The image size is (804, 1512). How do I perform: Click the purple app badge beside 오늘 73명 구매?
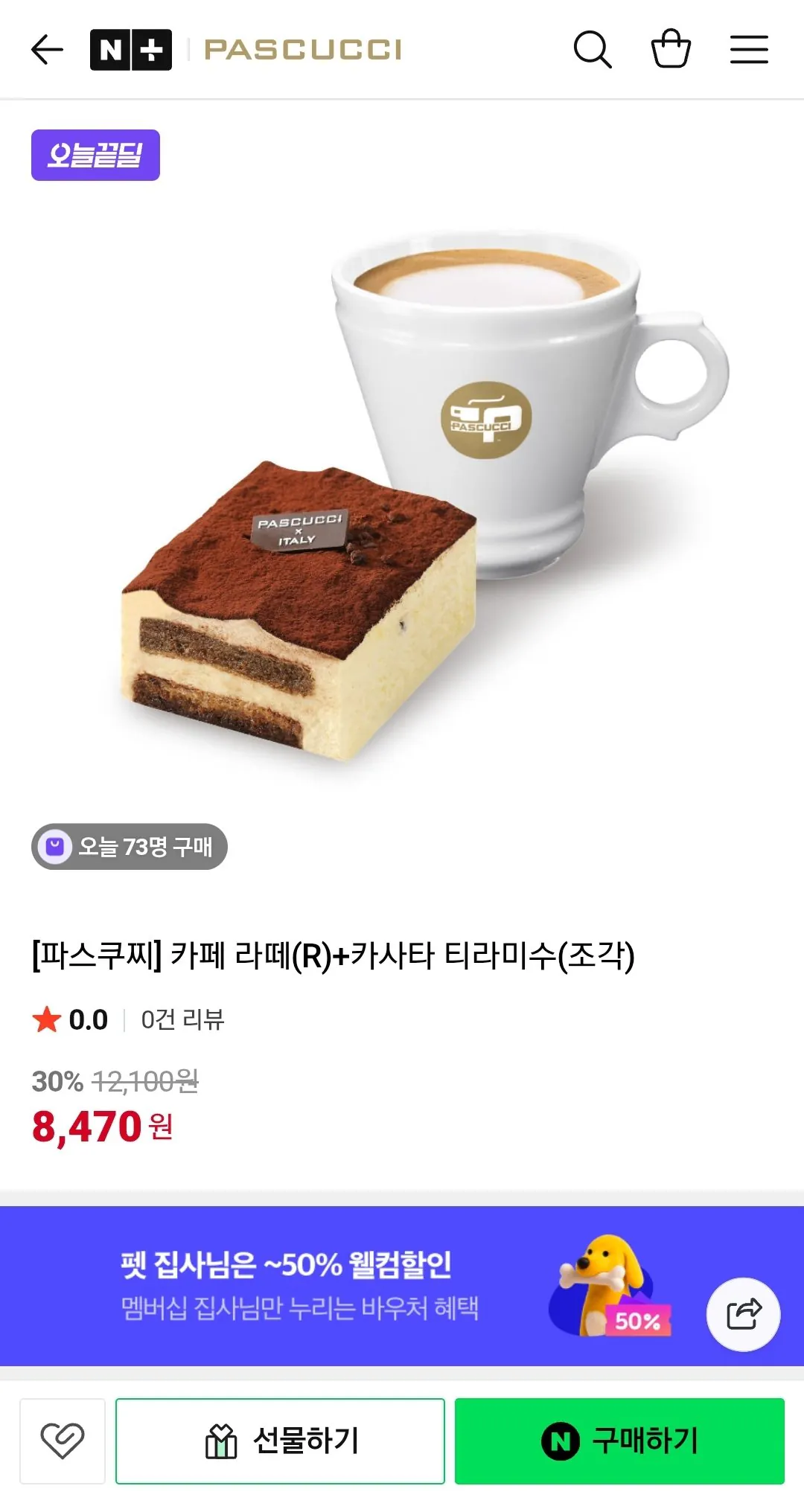tap(54, 847)
